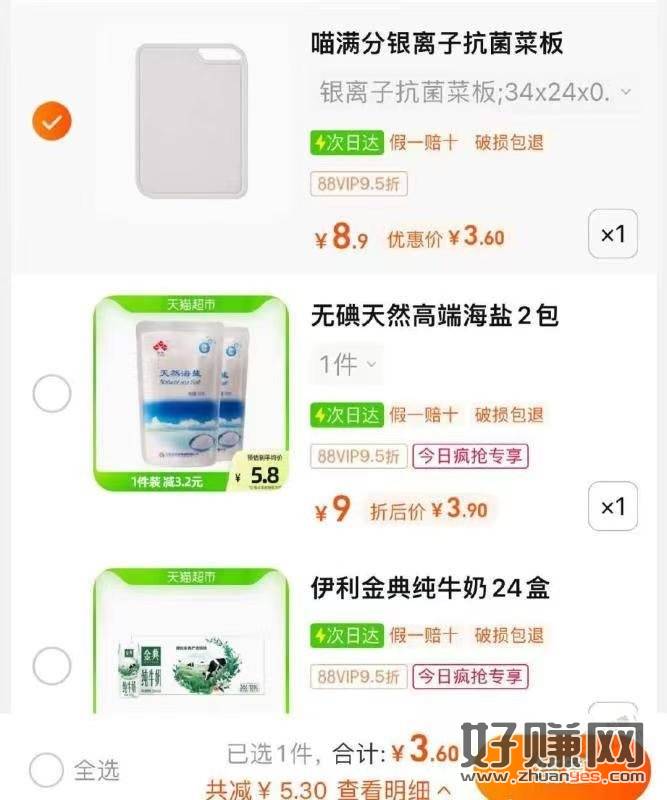This screenshot has height=800, width=667.
Task: Uncheck the 喵满分银离子抗菌菜板 item
Action: (x=52, y=122)
